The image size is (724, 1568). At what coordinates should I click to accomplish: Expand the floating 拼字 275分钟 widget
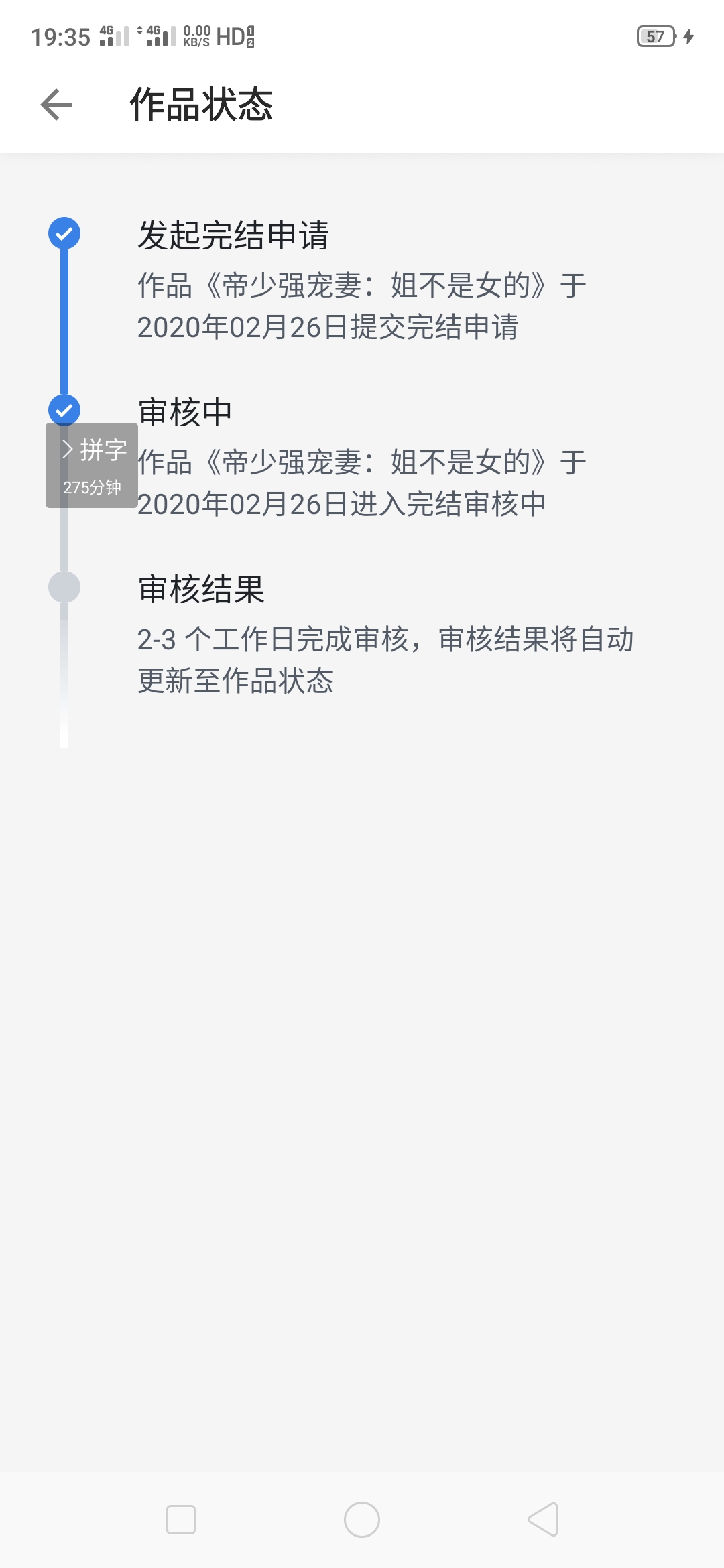92,466
